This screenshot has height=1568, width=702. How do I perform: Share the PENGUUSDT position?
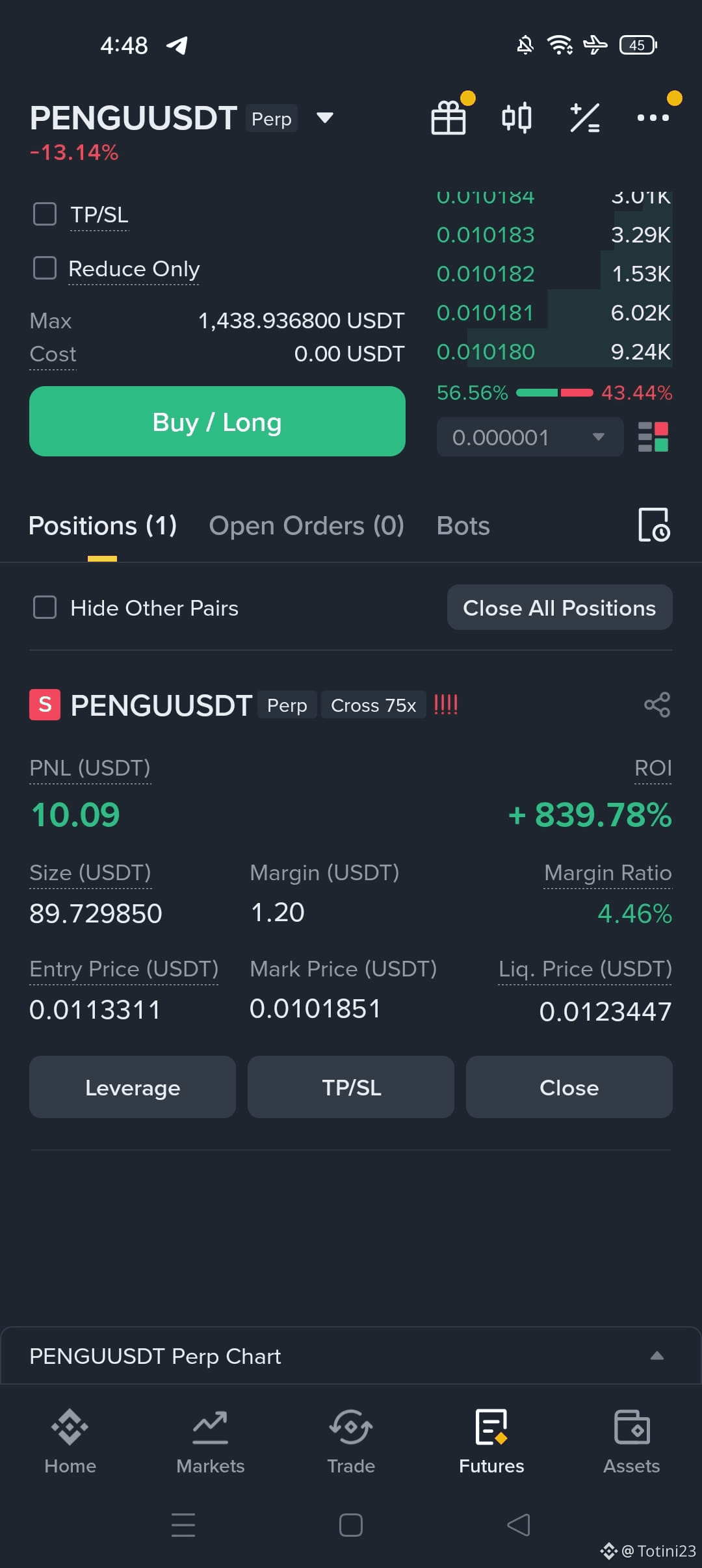[x=657, y=704]
